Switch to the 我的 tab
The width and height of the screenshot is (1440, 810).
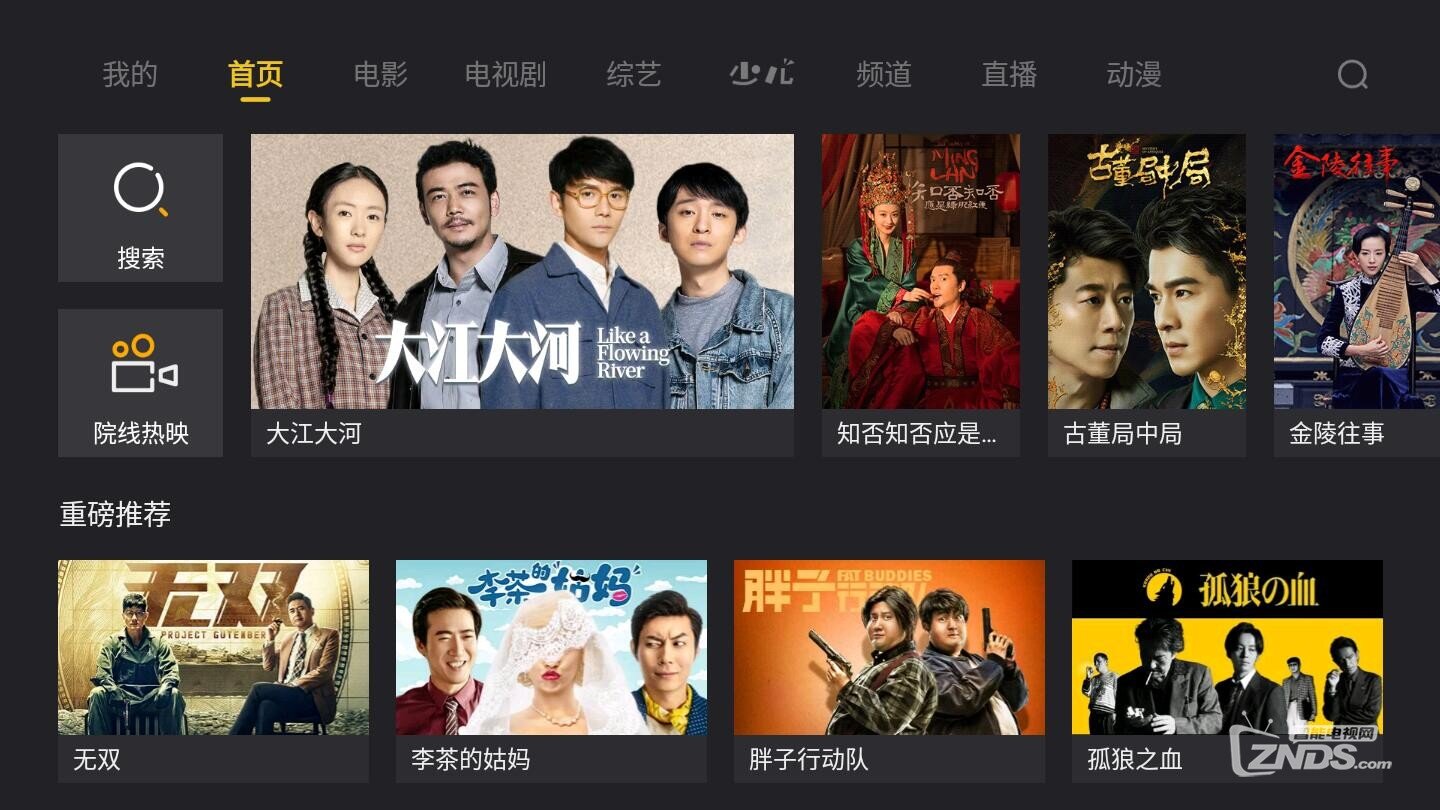(x=130, y=75)
